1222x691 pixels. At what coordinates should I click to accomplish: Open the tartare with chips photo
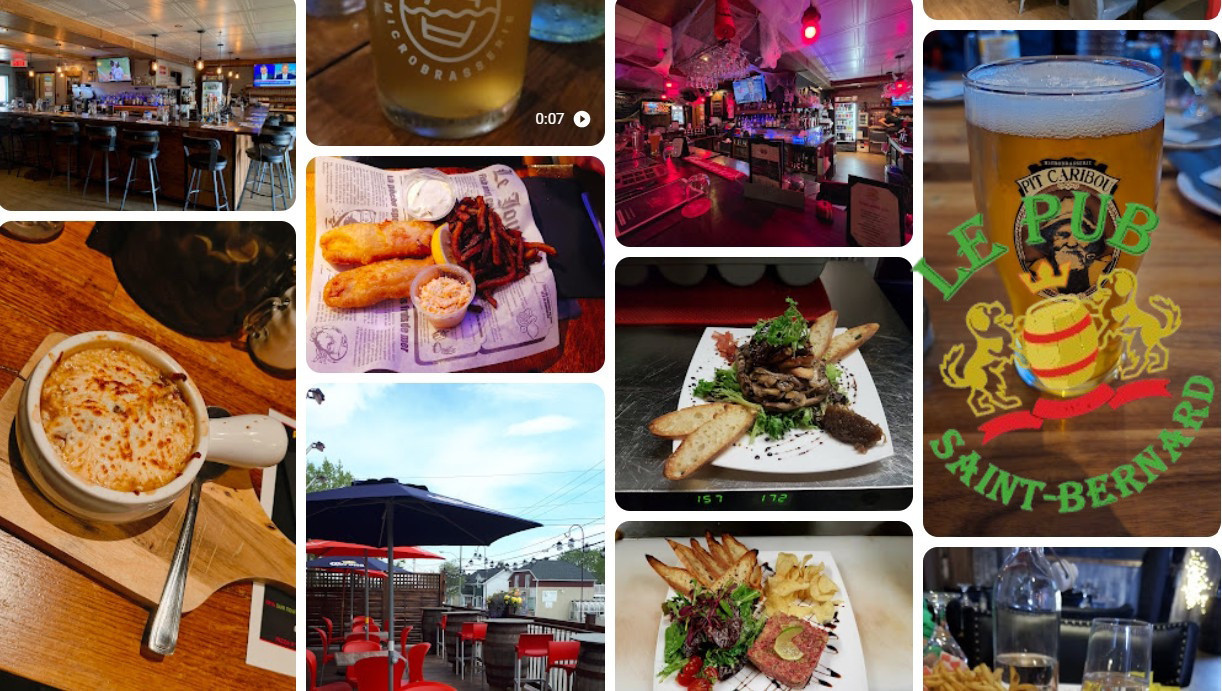coord(763,606)
